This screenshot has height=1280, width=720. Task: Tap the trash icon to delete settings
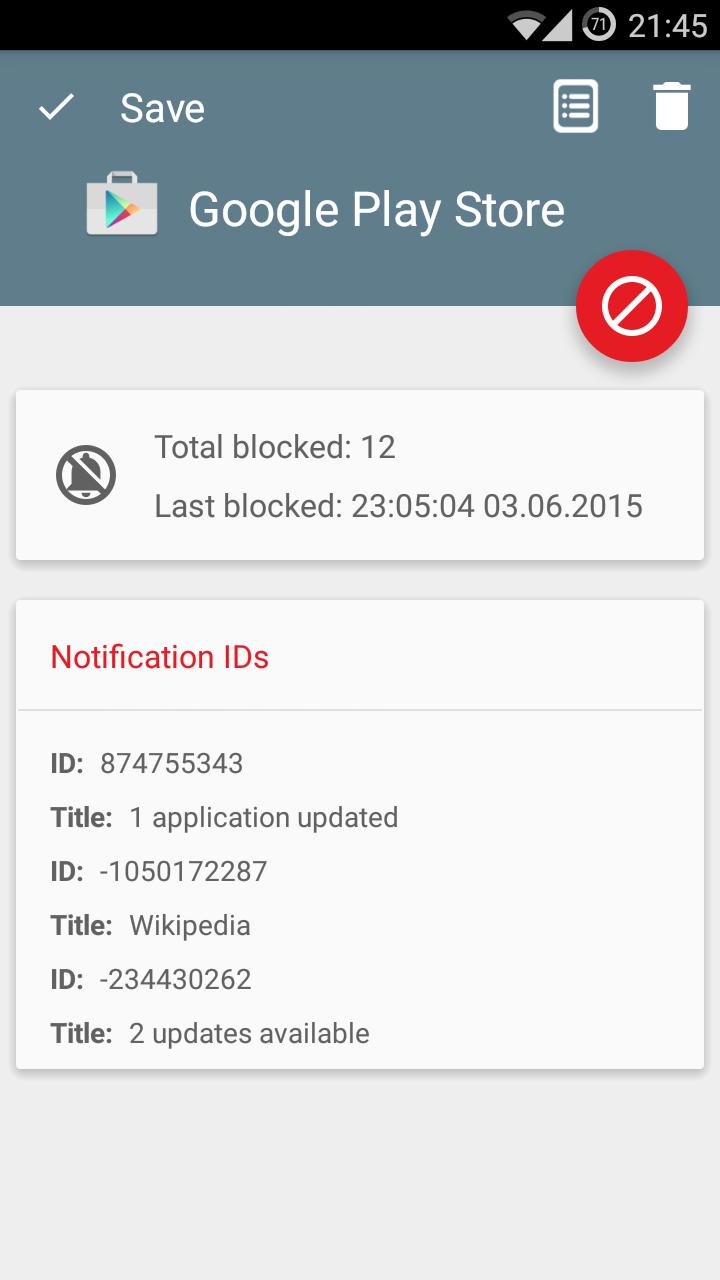pyautogui.click(x=671, y=104)
